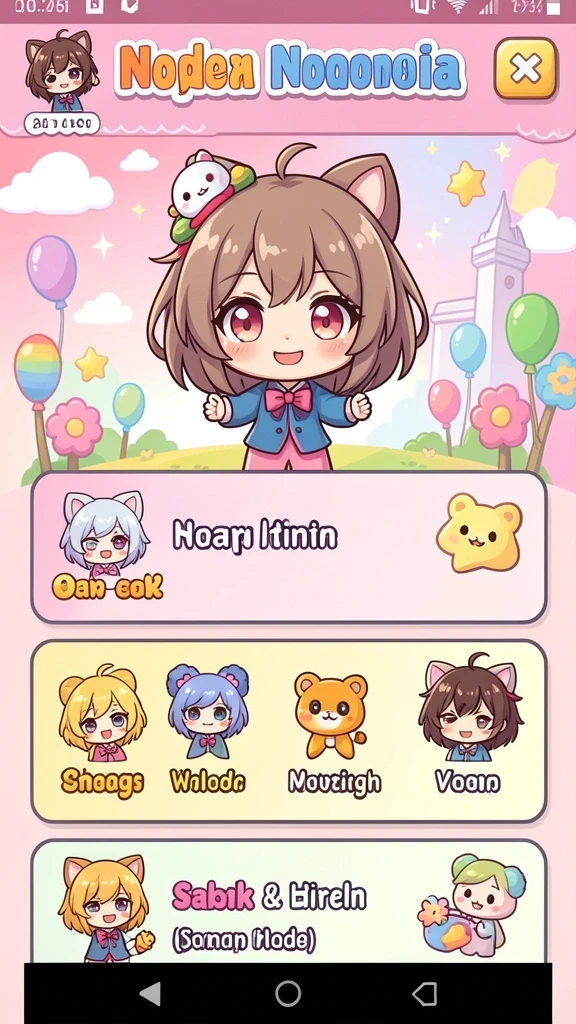Select the Shoags blonde character

click(101, 730)
